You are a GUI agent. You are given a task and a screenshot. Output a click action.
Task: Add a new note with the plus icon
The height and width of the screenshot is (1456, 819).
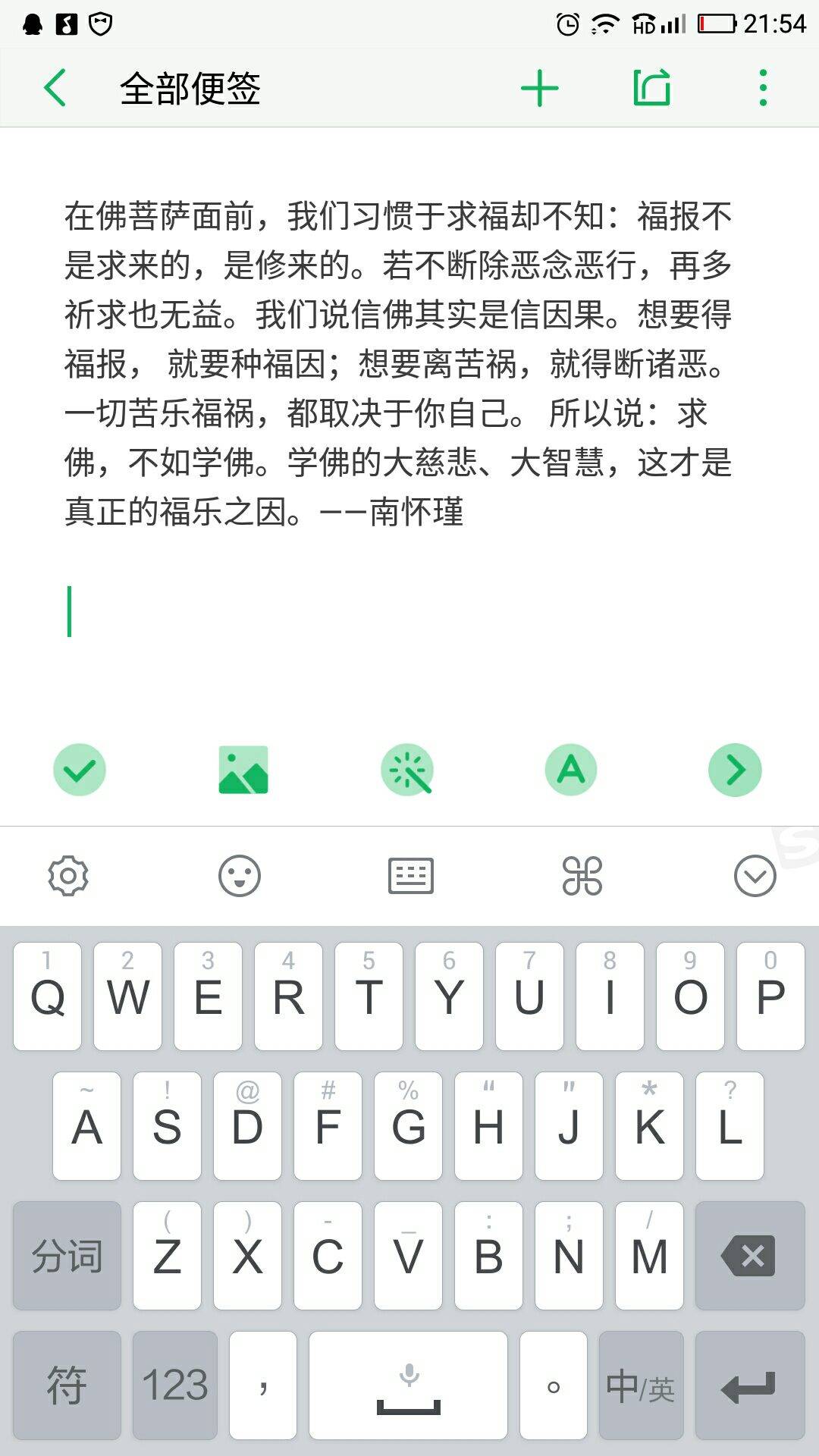(x=539, y=88)
